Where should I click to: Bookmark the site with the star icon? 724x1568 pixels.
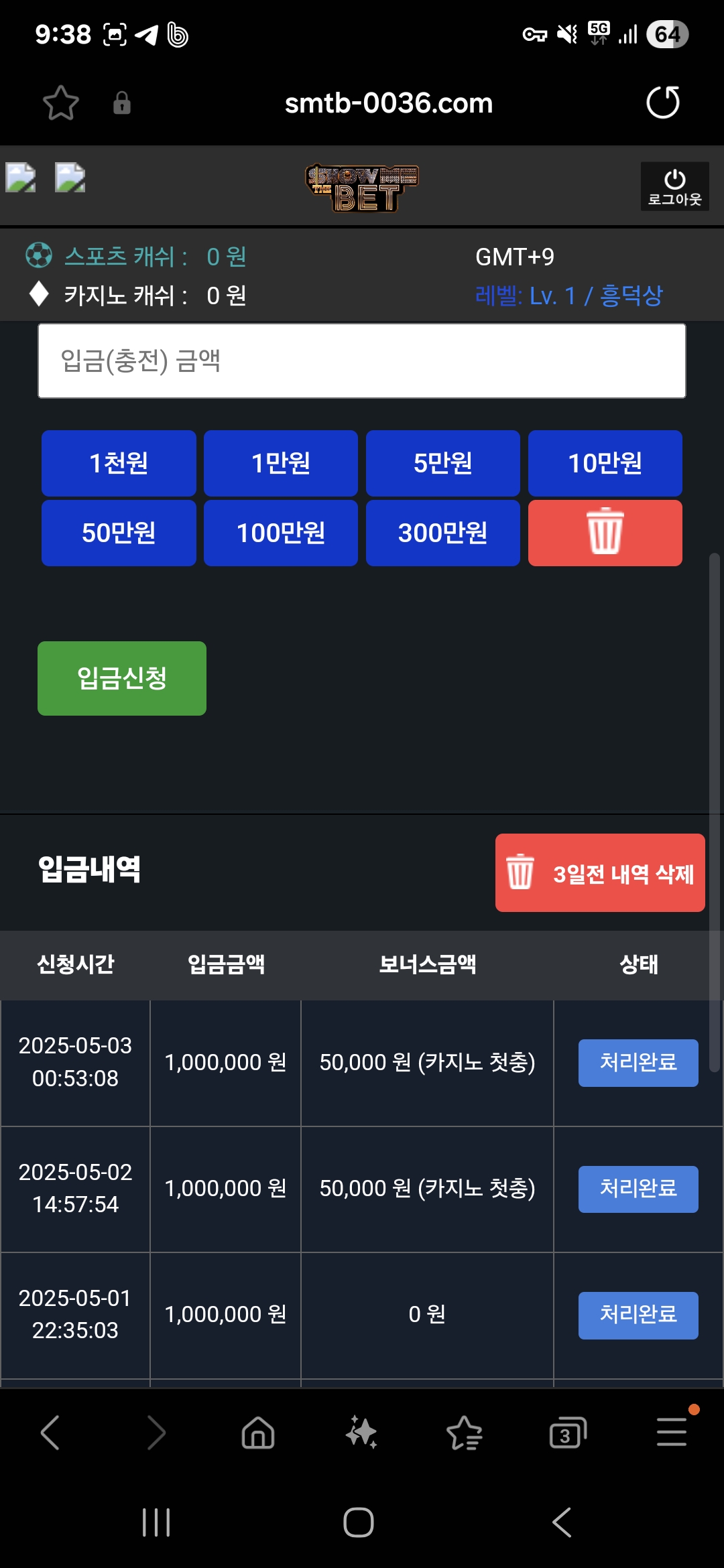tap(61, 103)
